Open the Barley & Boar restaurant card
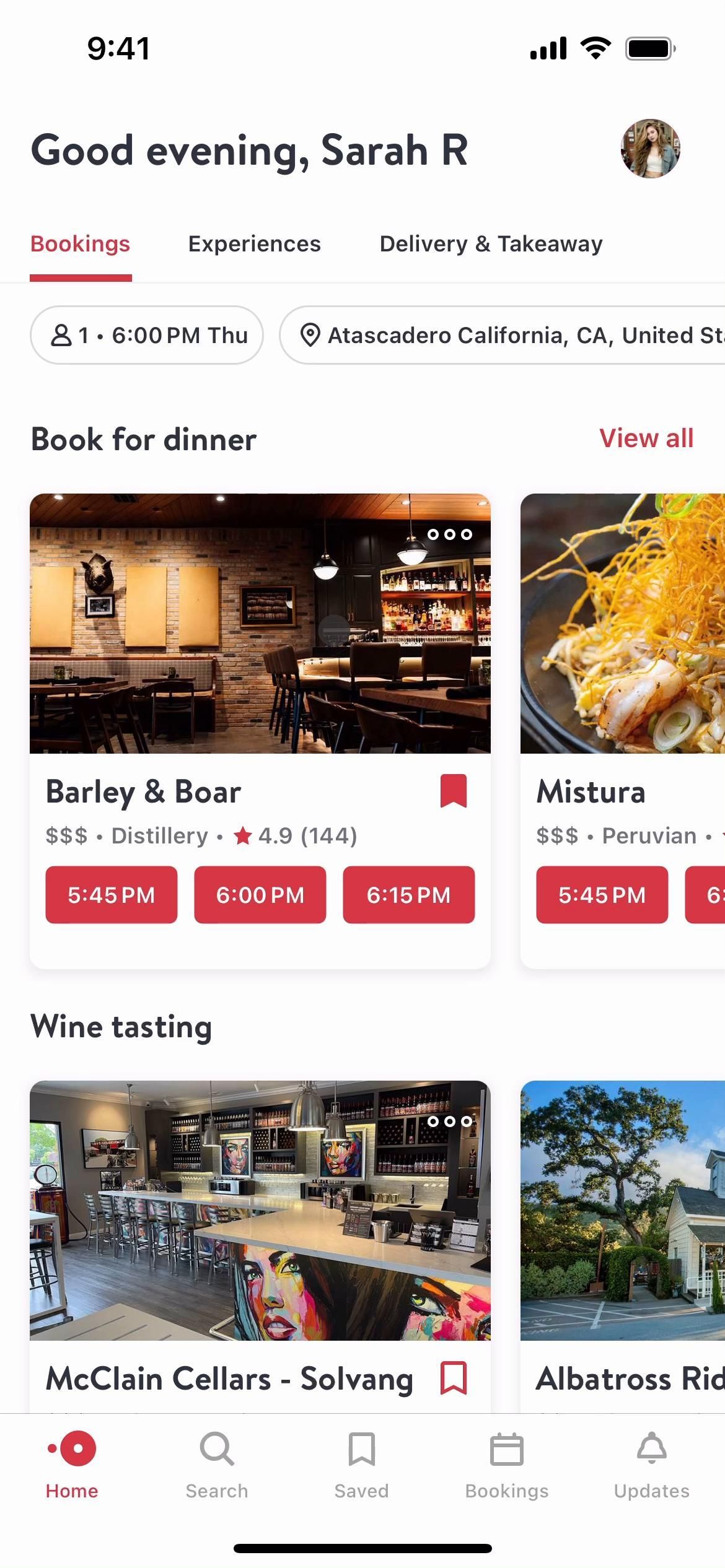The image size is (725, 1568). [x=260, y=623]
